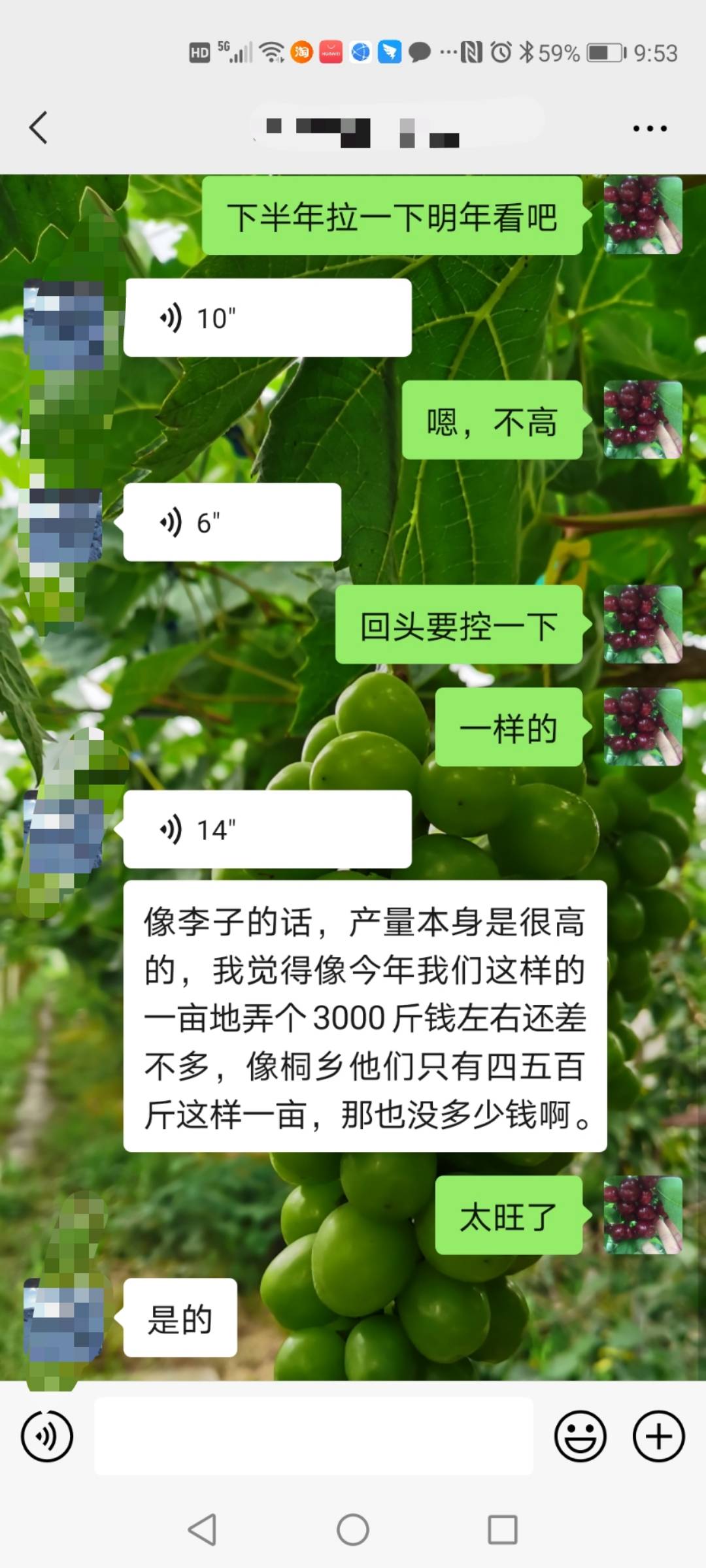Open the sender's avatar beside 太旺了
This screenshot has height=1568, width=706.
pyautogui.click(x=643, y=1215)
